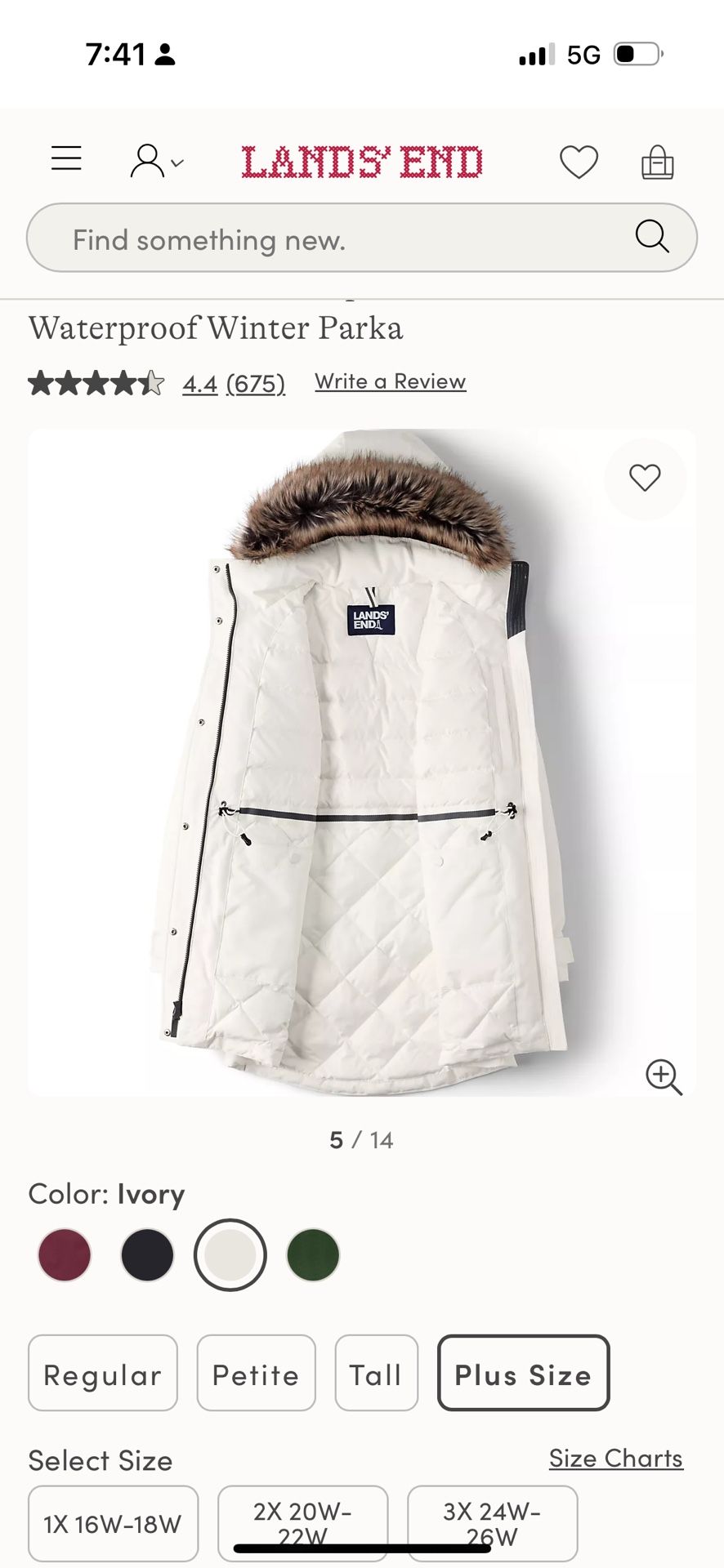This screenshot has width=724, height=1568.
Task: Open the account profile dropdown
Action: (x=156, y=161)
